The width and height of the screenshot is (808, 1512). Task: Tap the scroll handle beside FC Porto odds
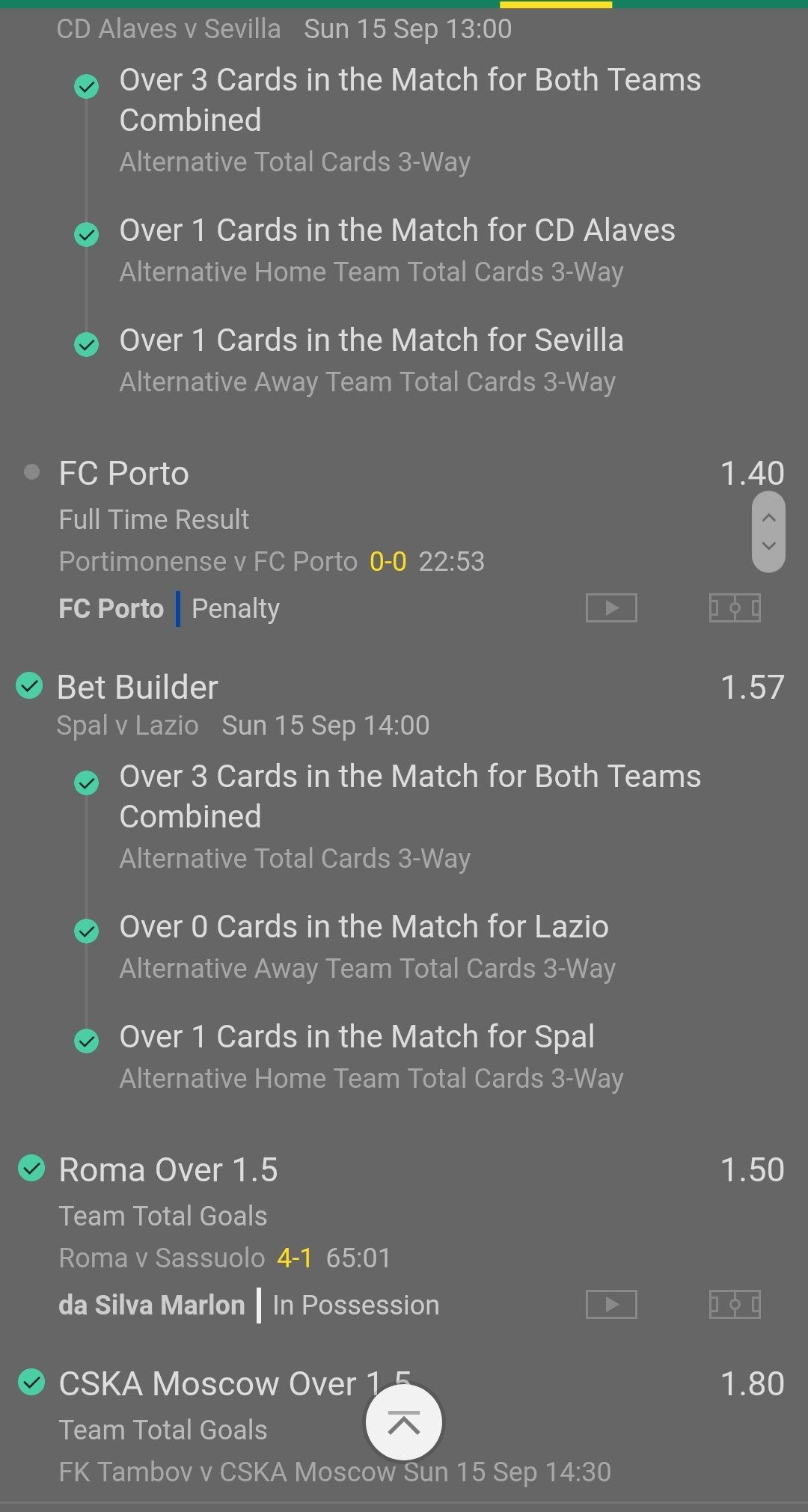(768, 532)
